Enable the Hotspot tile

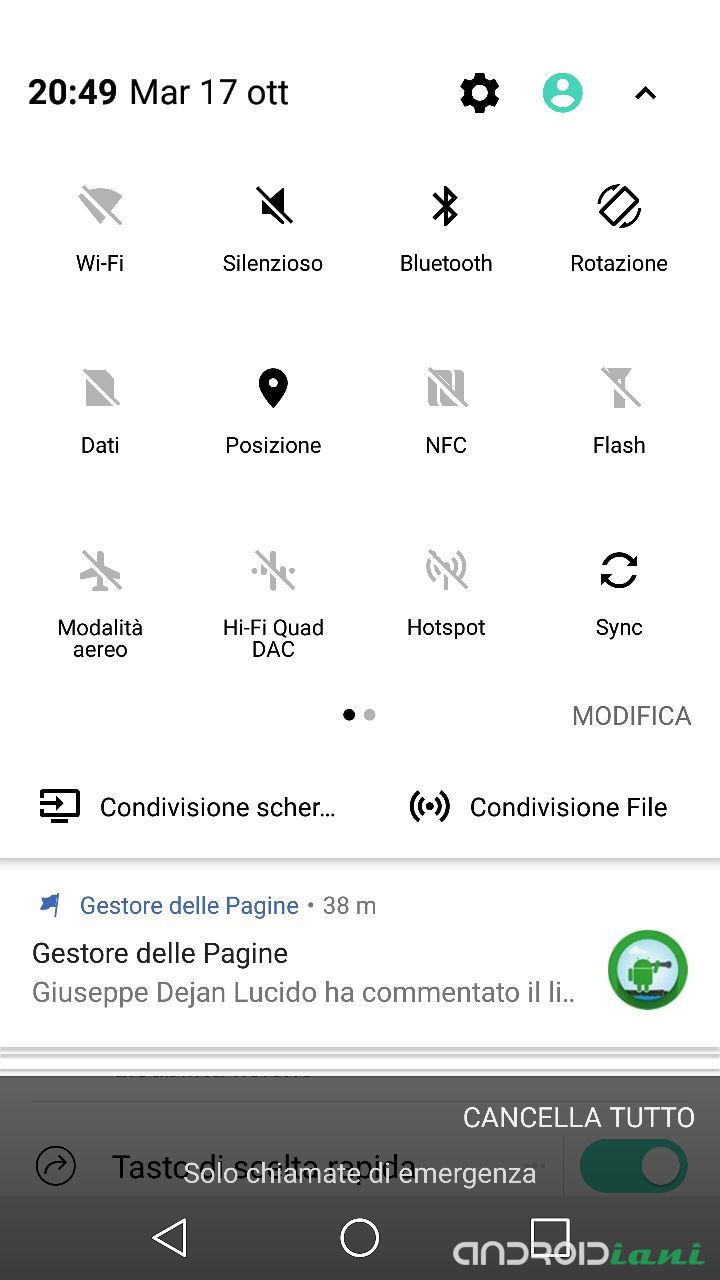pos(446,571)
